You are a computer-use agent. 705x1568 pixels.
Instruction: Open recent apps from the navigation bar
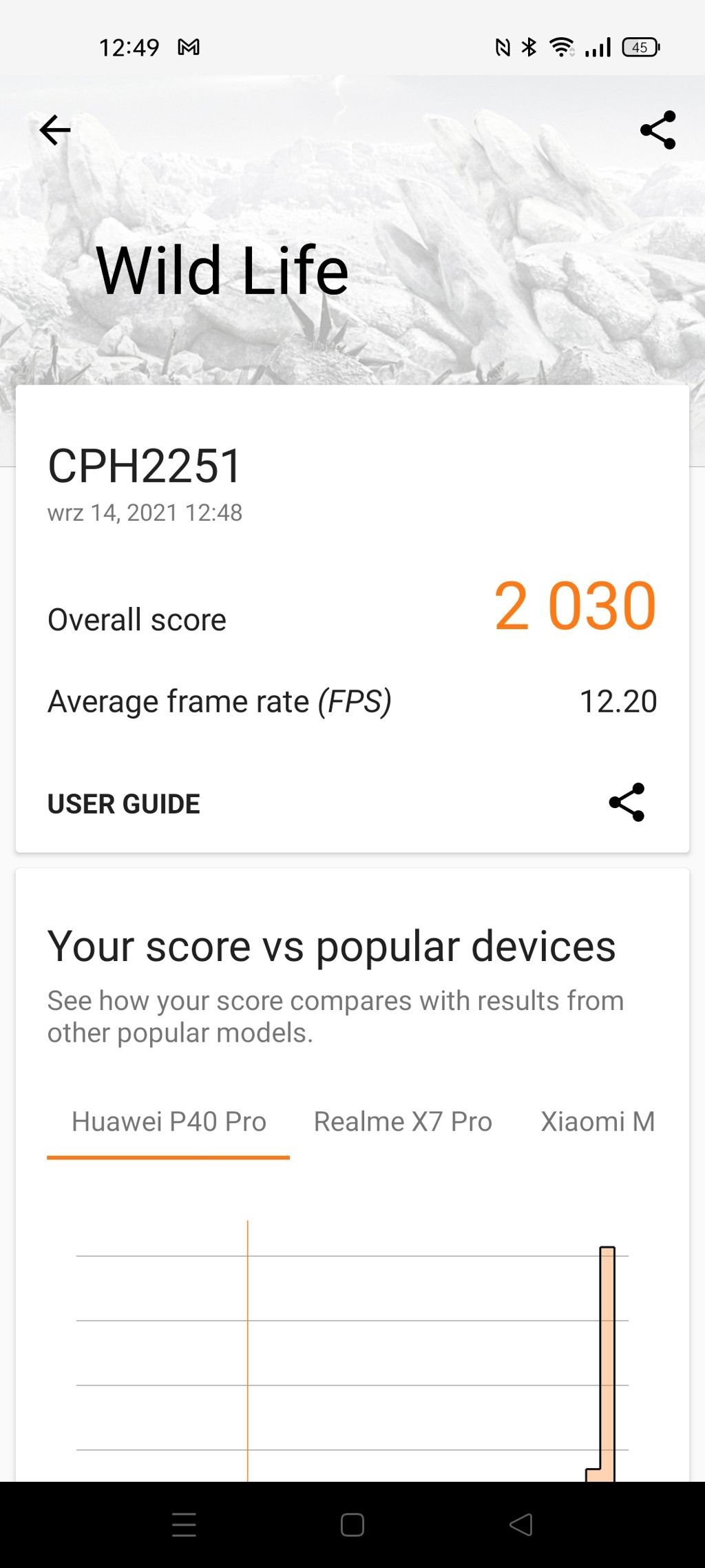pos(184,1525)
